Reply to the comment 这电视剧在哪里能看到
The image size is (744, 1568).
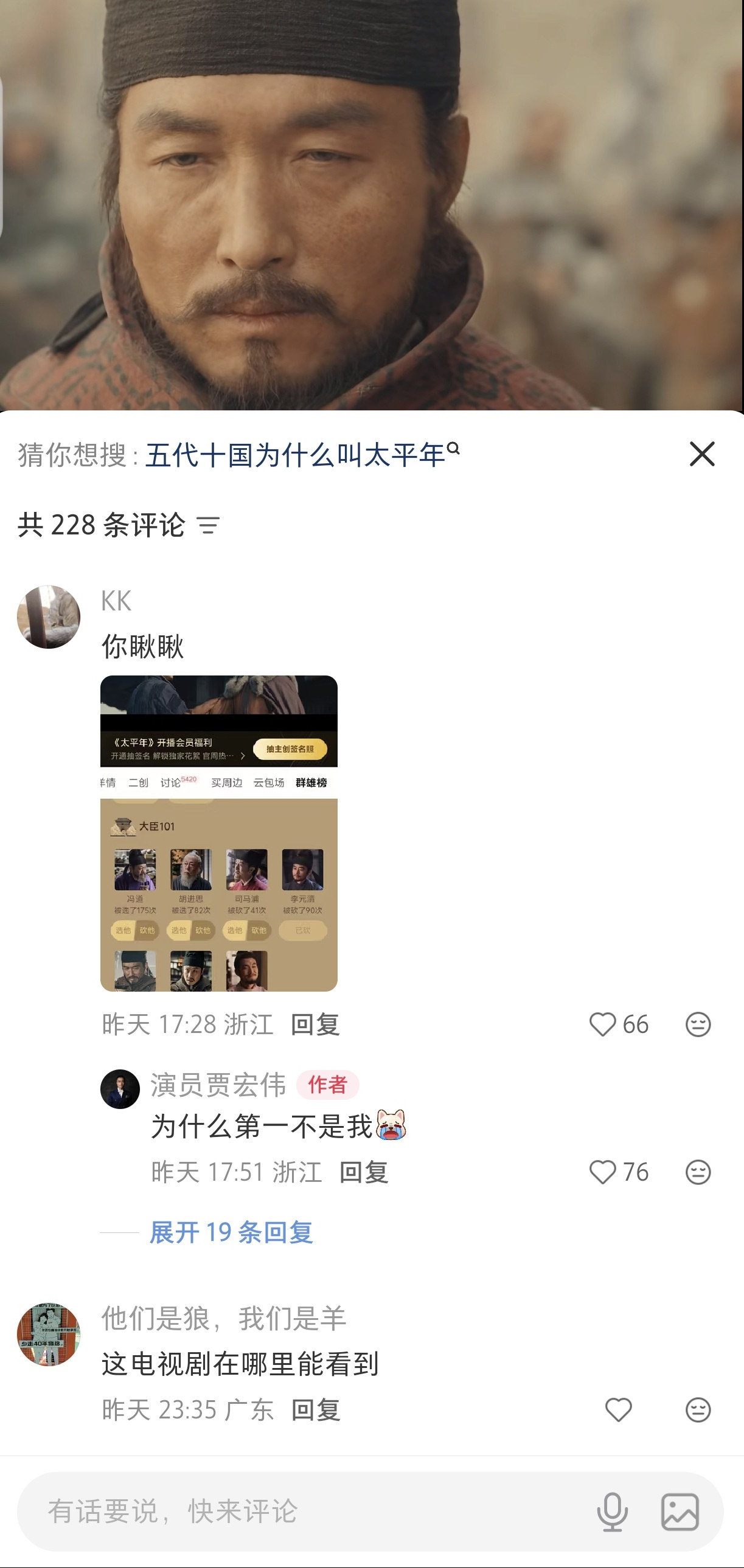pyautogui.click(x=315, y=1410)
